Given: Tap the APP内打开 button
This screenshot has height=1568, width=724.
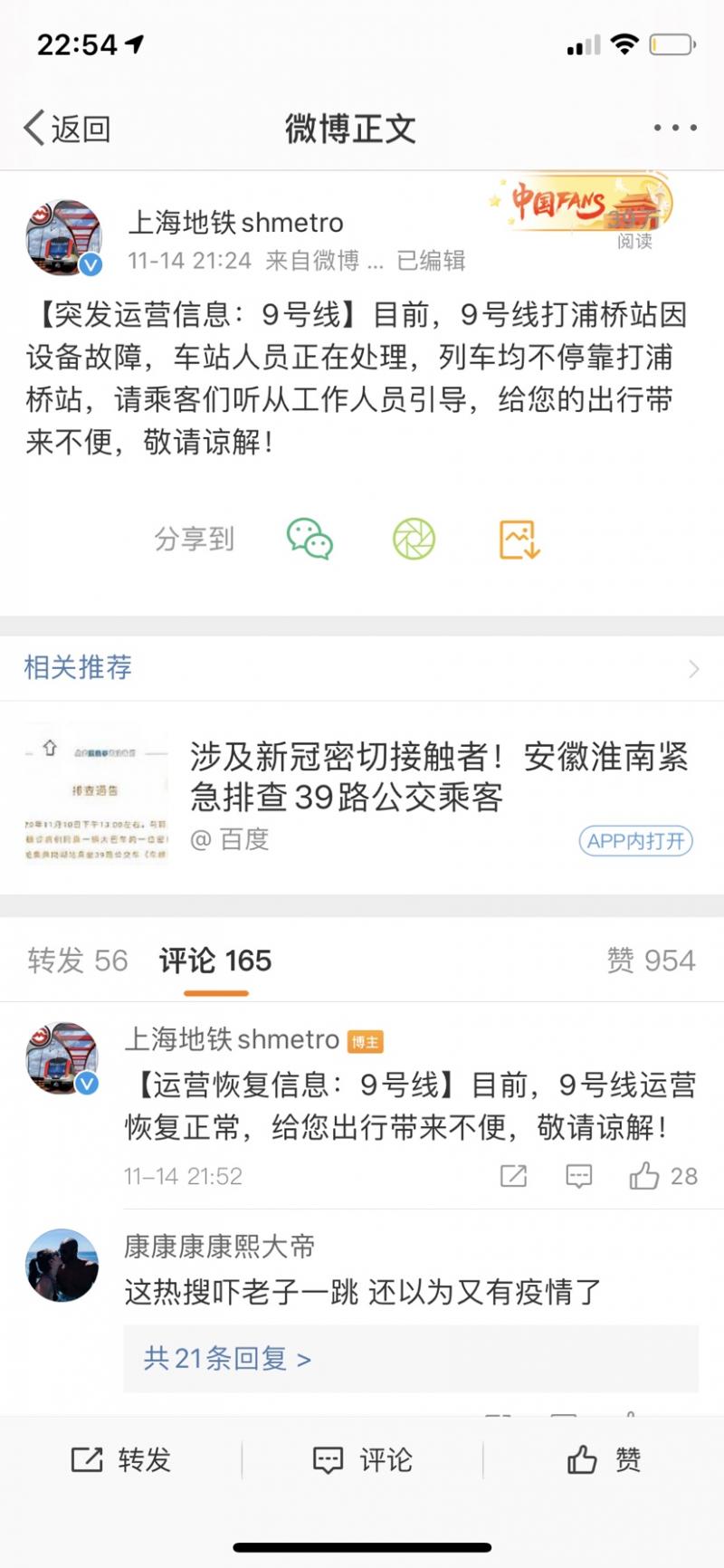Looking at the screenshot, I should click(x=635, y=841).
